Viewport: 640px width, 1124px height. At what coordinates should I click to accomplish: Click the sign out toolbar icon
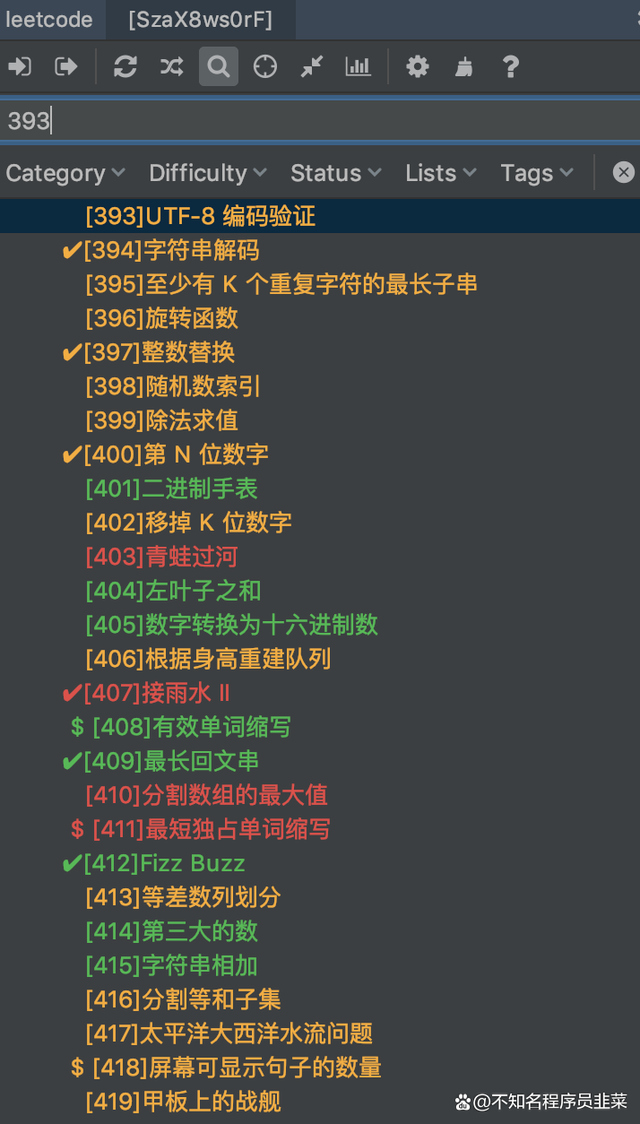point(66,67)
